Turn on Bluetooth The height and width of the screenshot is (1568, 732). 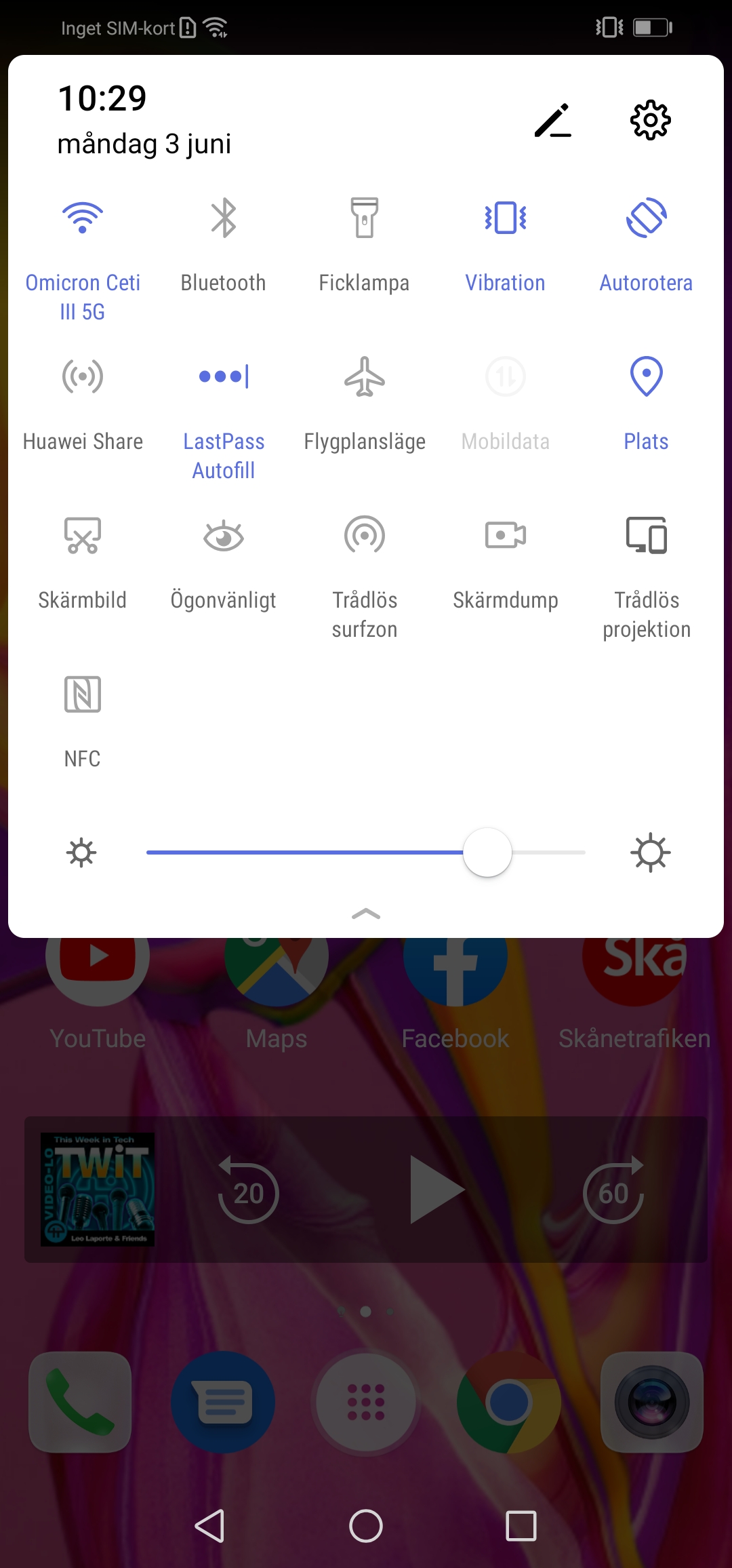[224, 218]
